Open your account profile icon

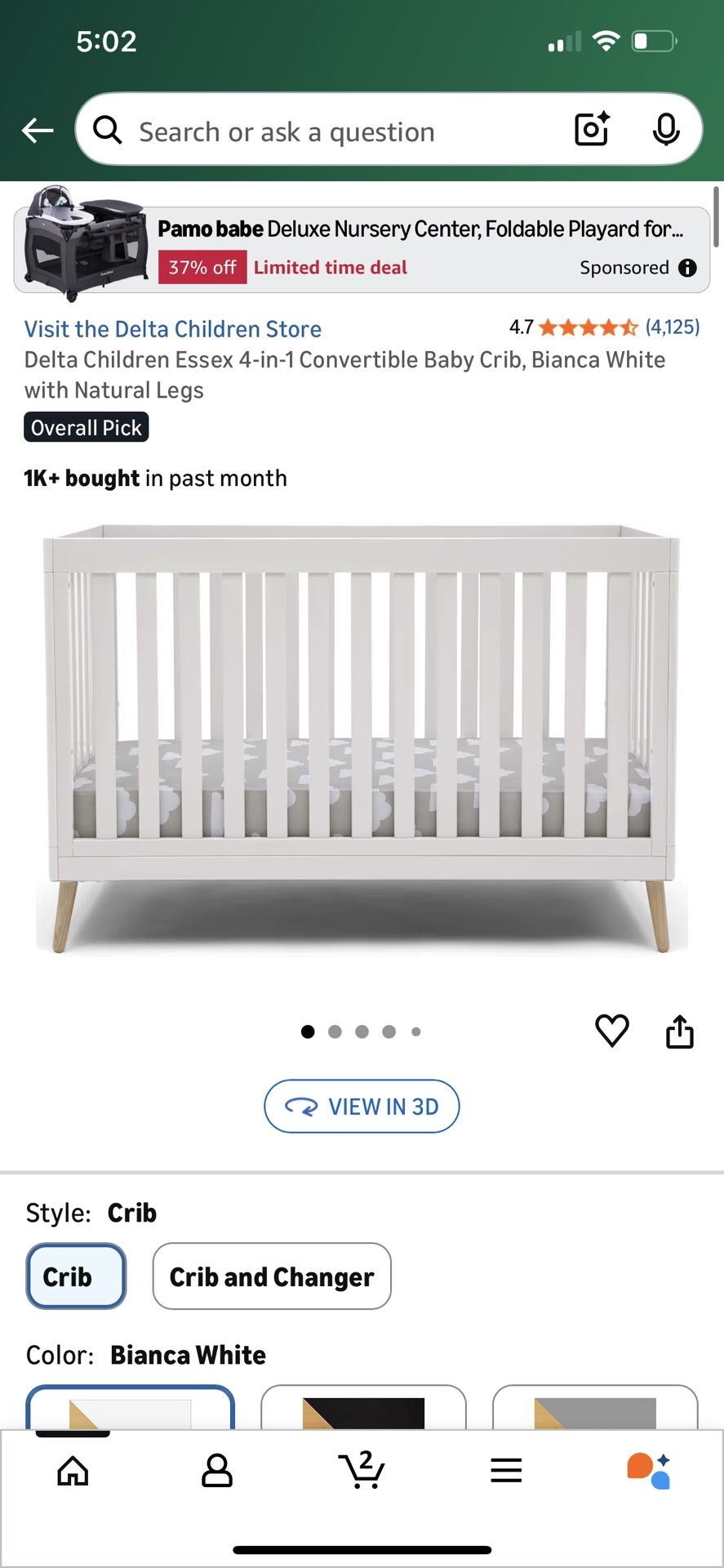[x=216, y=1470]
